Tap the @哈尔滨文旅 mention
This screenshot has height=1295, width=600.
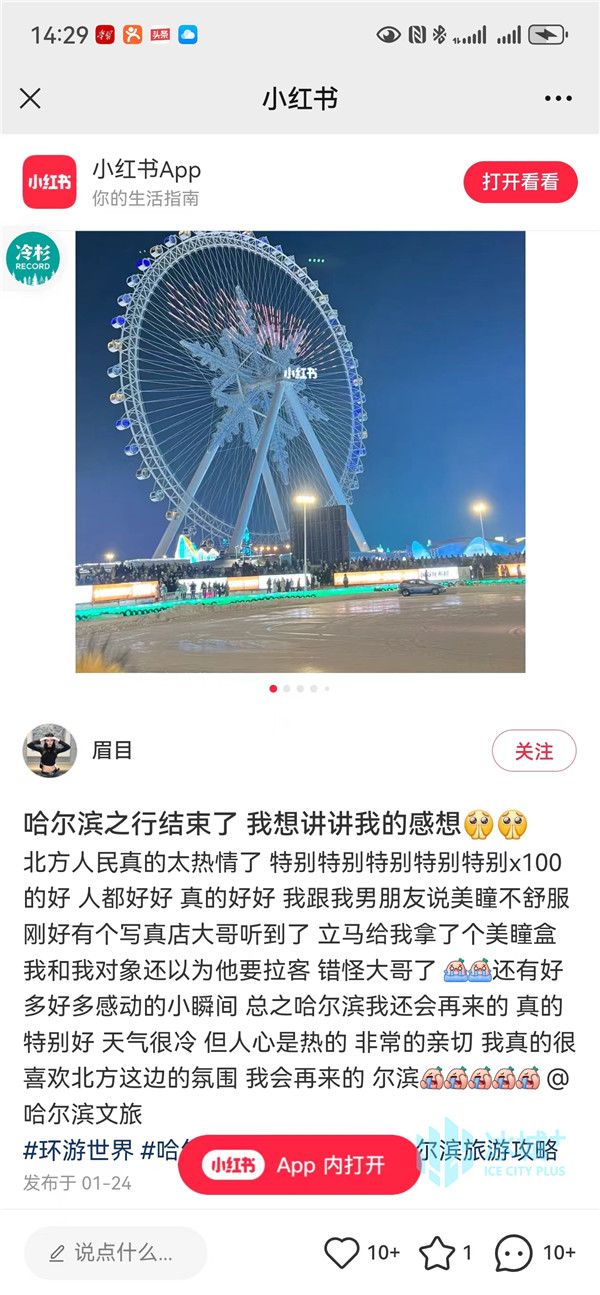[80, 1114]
